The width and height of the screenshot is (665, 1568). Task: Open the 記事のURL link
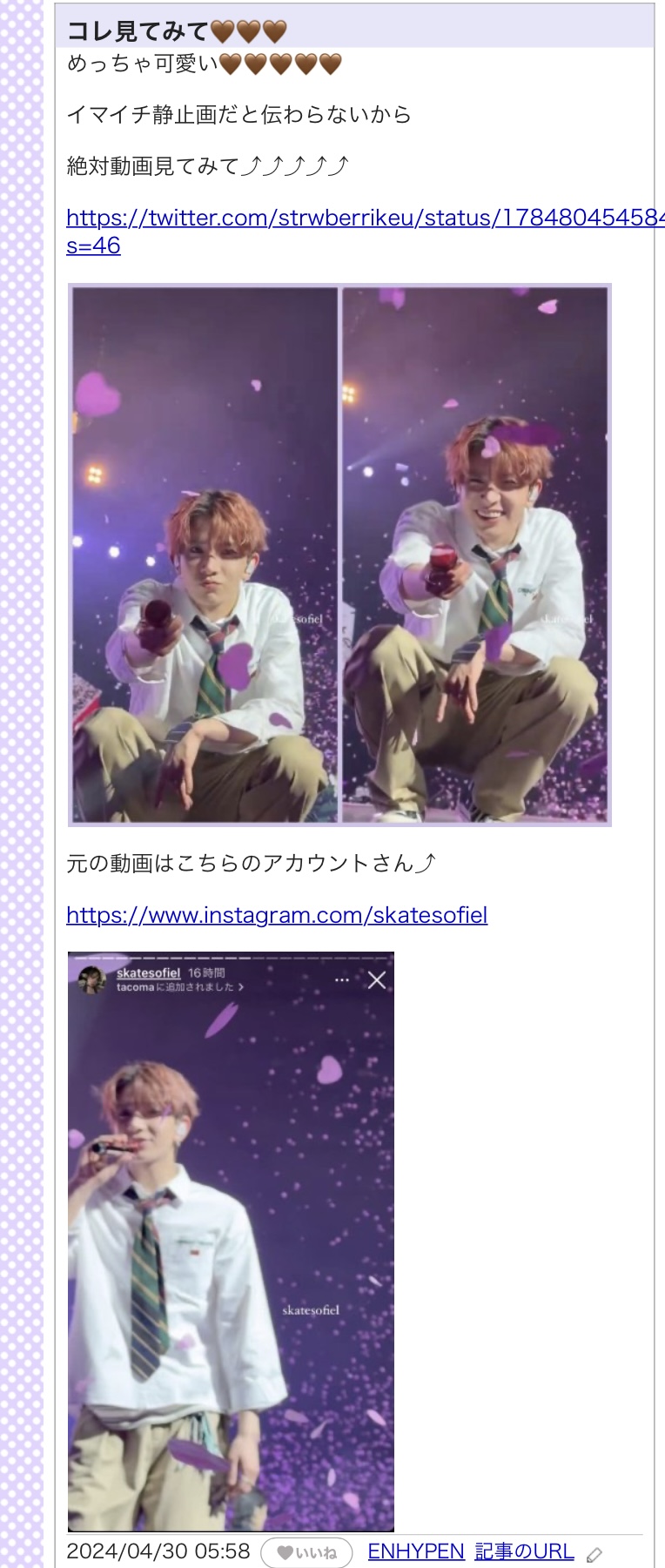[524, 1551]
